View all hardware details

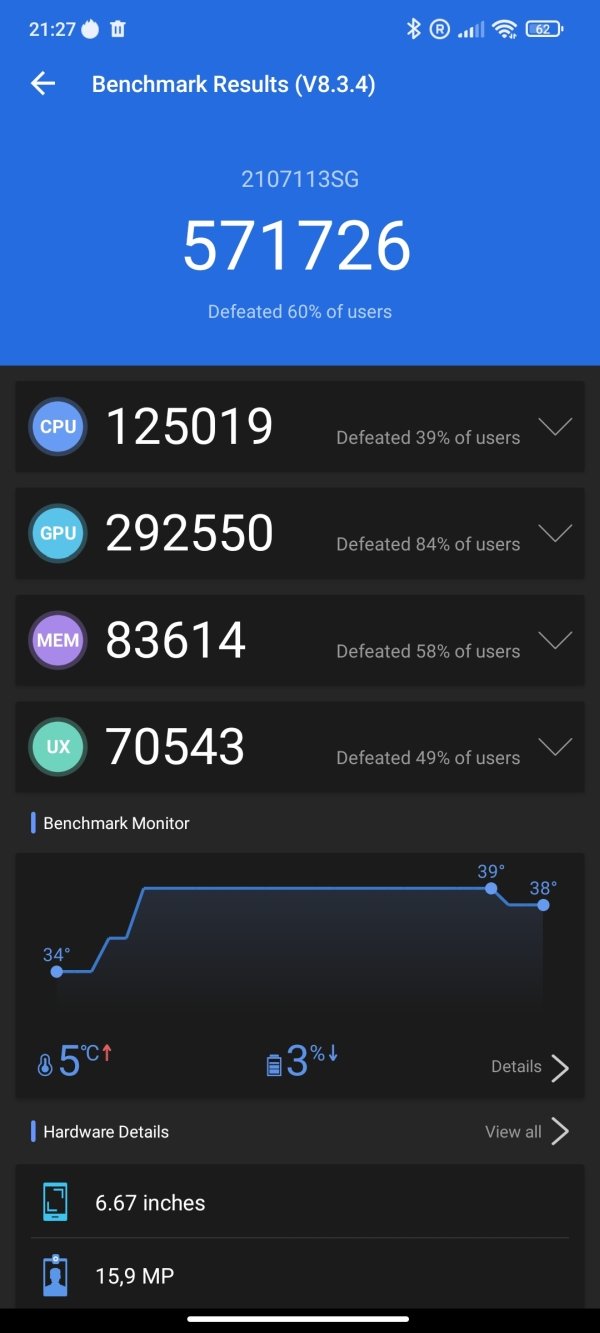point(527,1132)
